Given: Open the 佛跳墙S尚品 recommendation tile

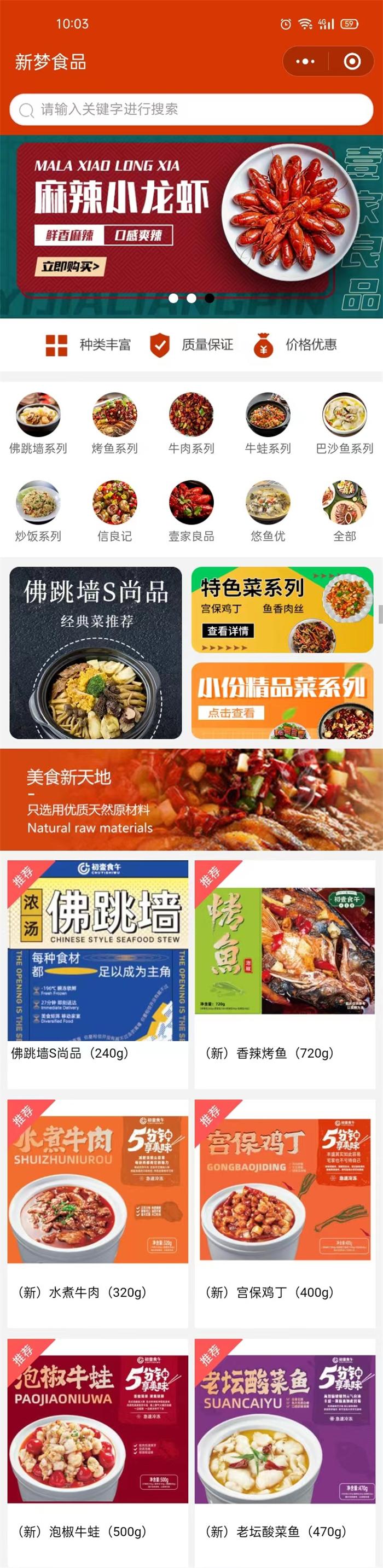Looking at the screenshot, I should [96, 652].
